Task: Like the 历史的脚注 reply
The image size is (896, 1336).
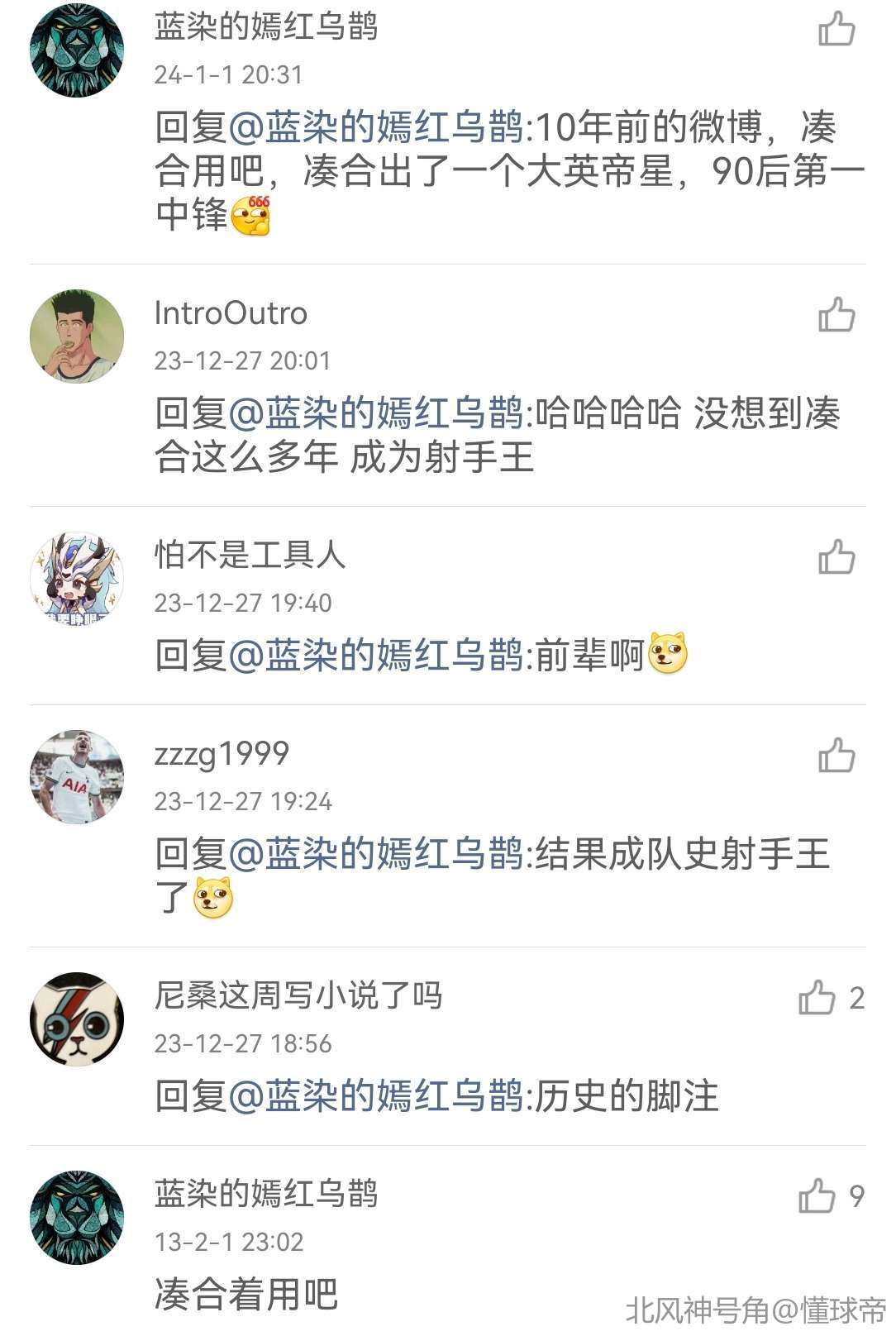Action: [x=817, y=998]
